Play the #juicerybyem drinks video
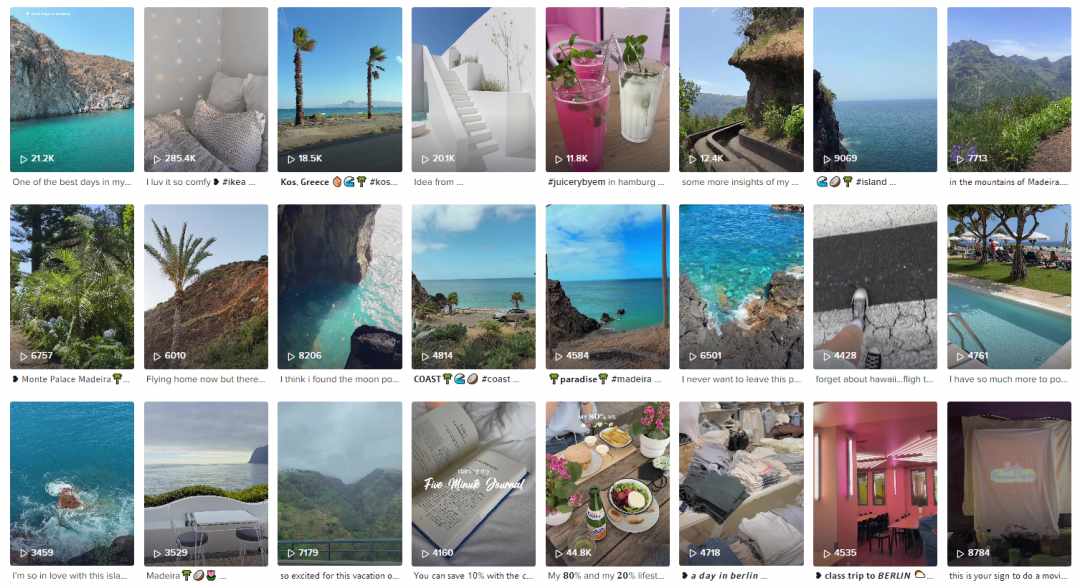Viewport: 1080px width, 588px height. (x=607, y=90)
